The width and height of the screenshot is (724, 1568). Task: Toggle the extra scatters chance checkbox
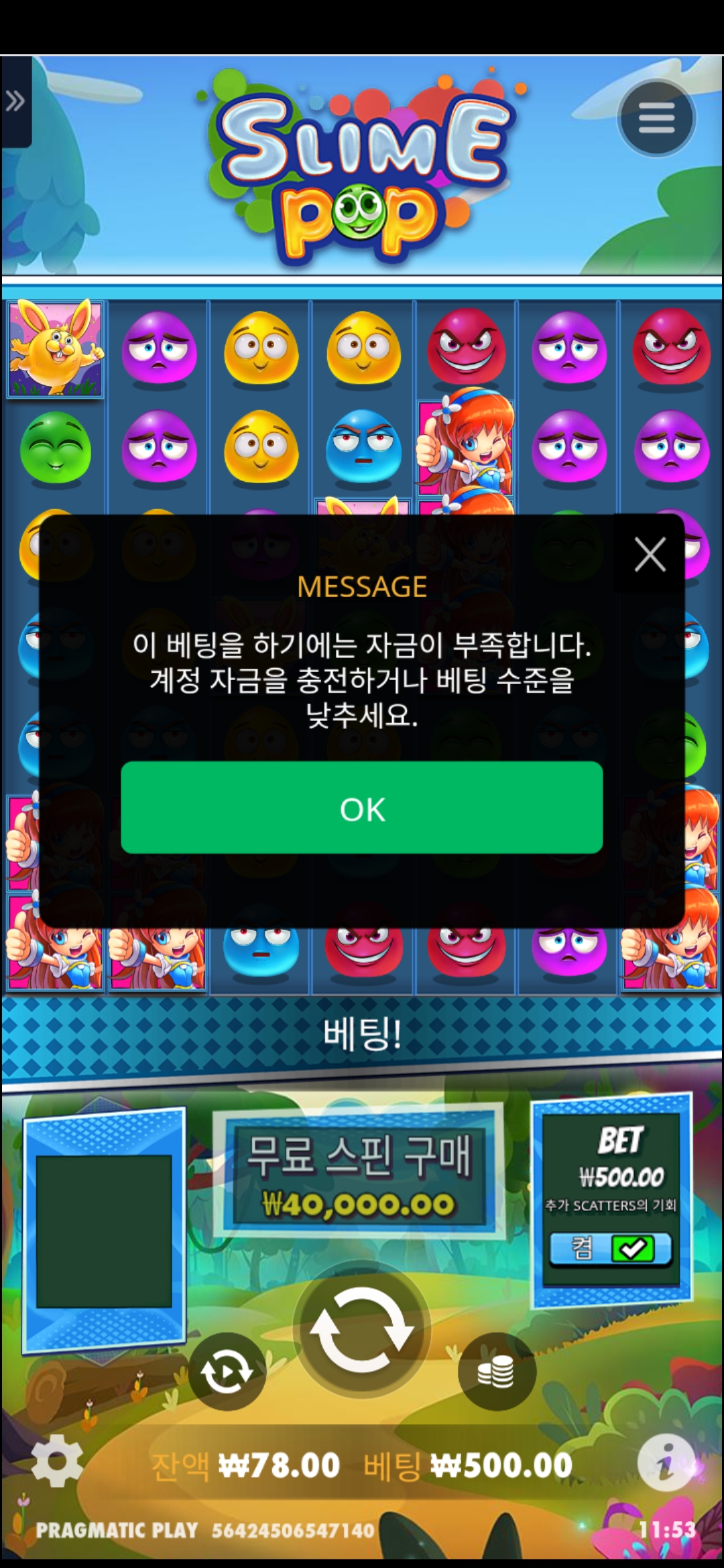(x=632, y=1249)
